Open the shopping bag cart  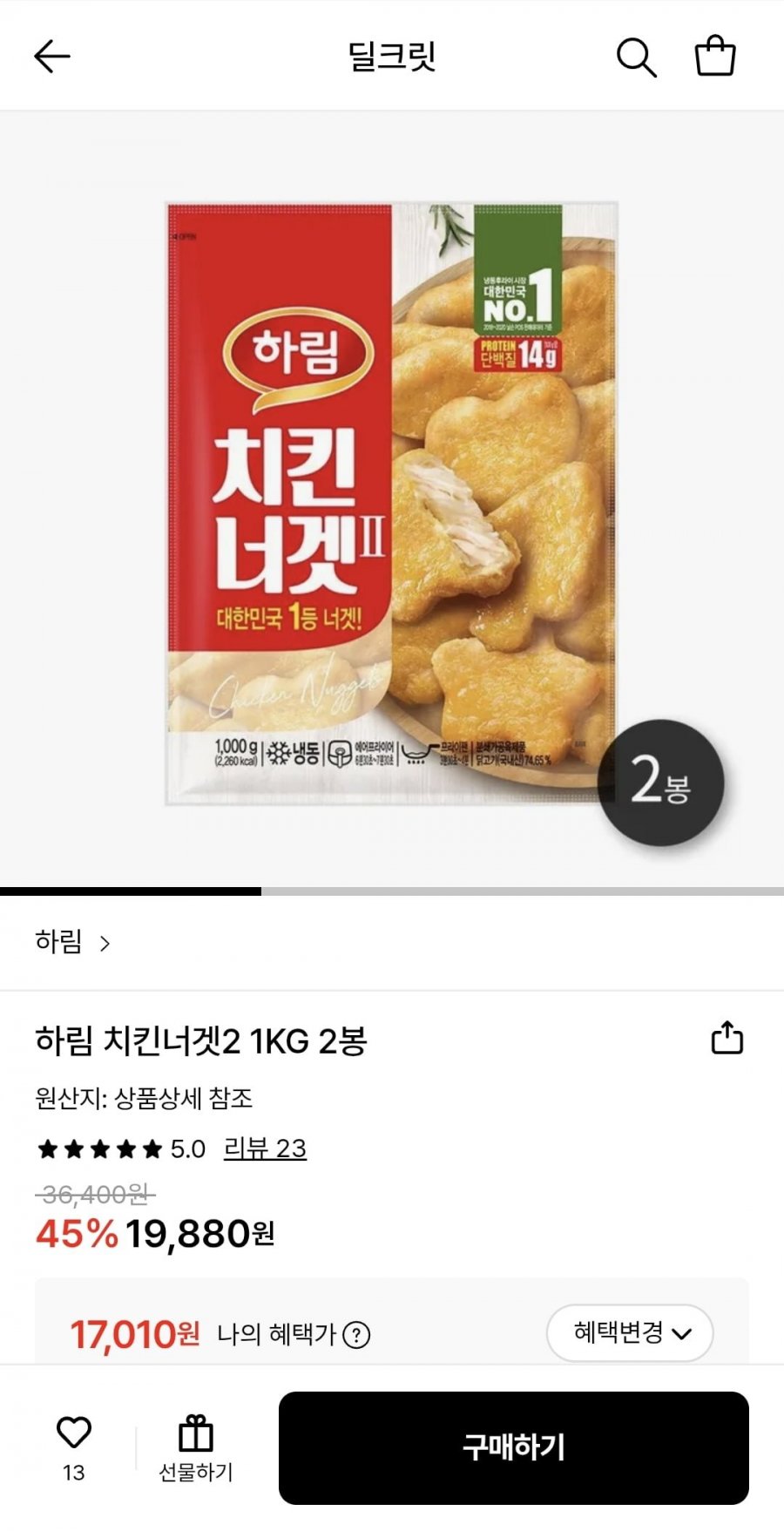tap(715, 57)
